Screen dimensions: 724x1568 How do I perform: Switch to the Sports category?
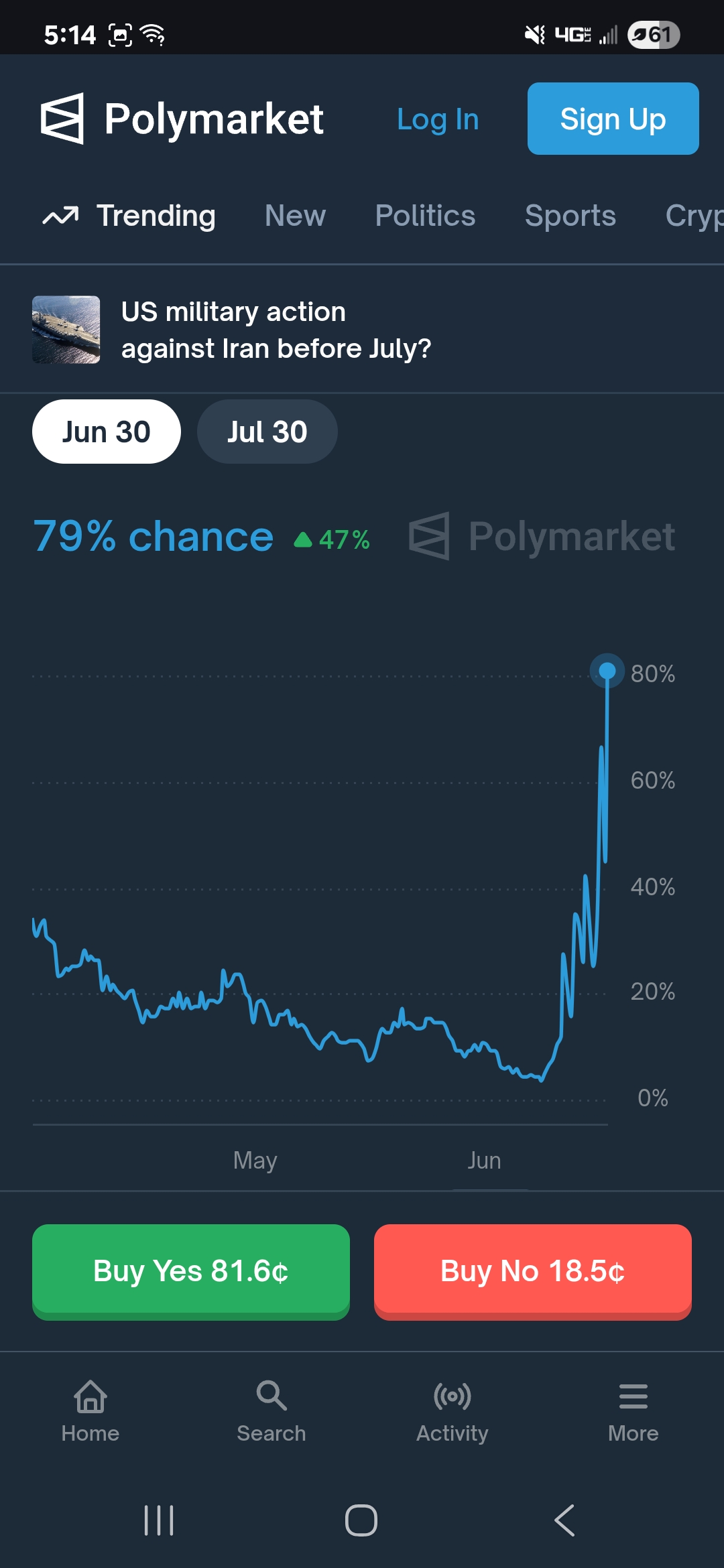click(x=570, y=216)
